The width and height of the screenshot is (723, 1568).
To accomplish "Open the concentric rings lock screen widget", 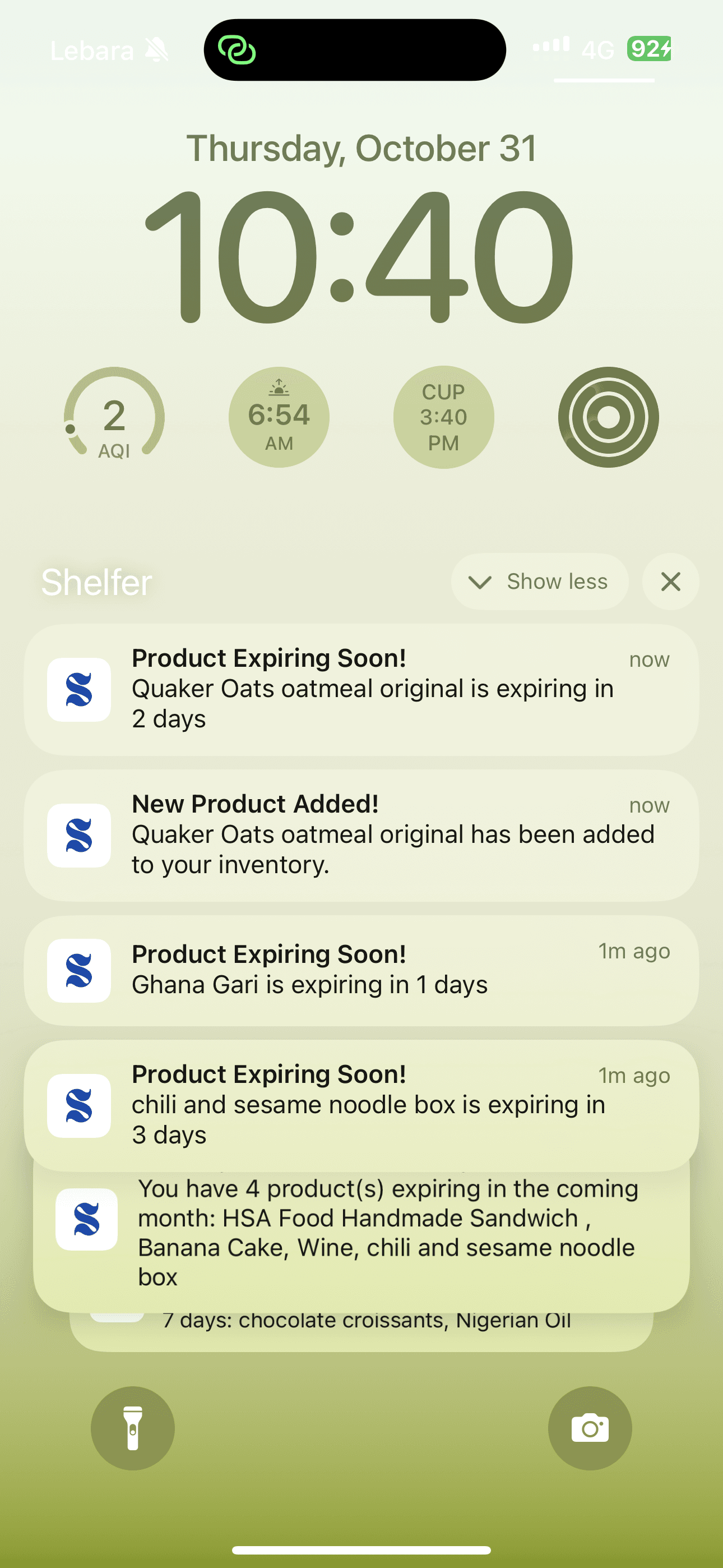I will [x=608, y=417].
